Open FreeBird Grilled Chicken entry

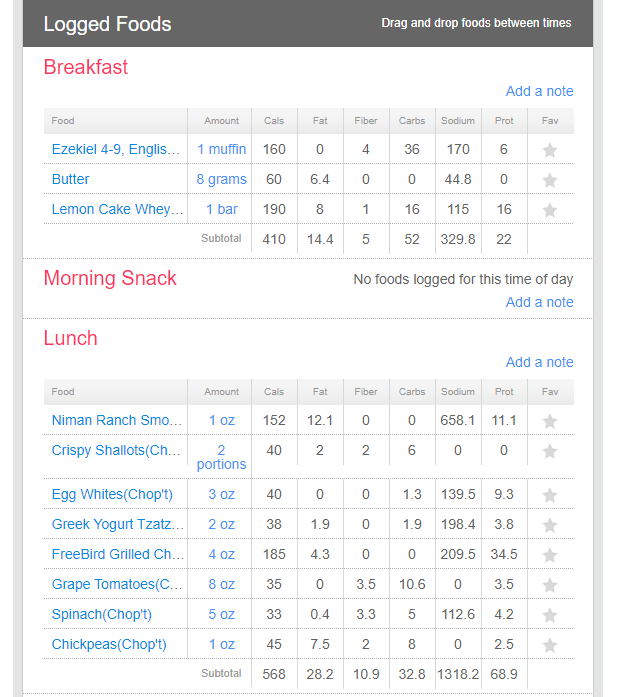[118, 554]
